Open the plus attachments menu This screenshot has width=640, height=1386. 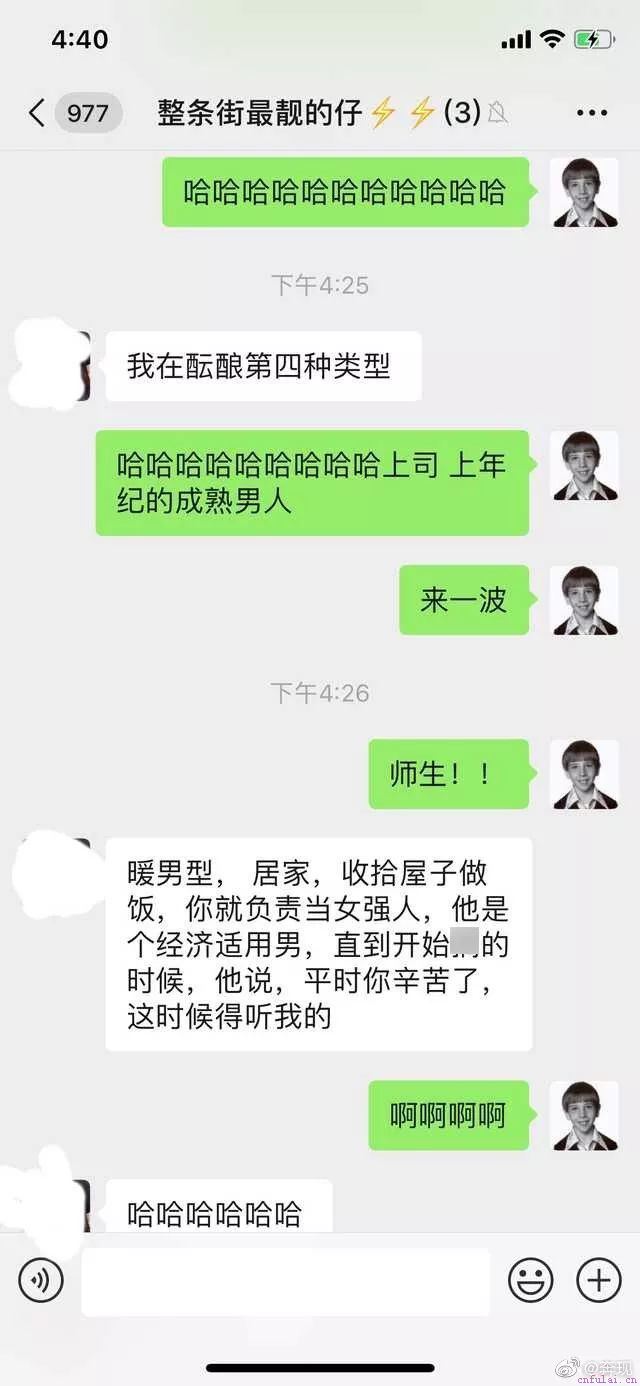pyautogui.click(x=598, y=1279)
